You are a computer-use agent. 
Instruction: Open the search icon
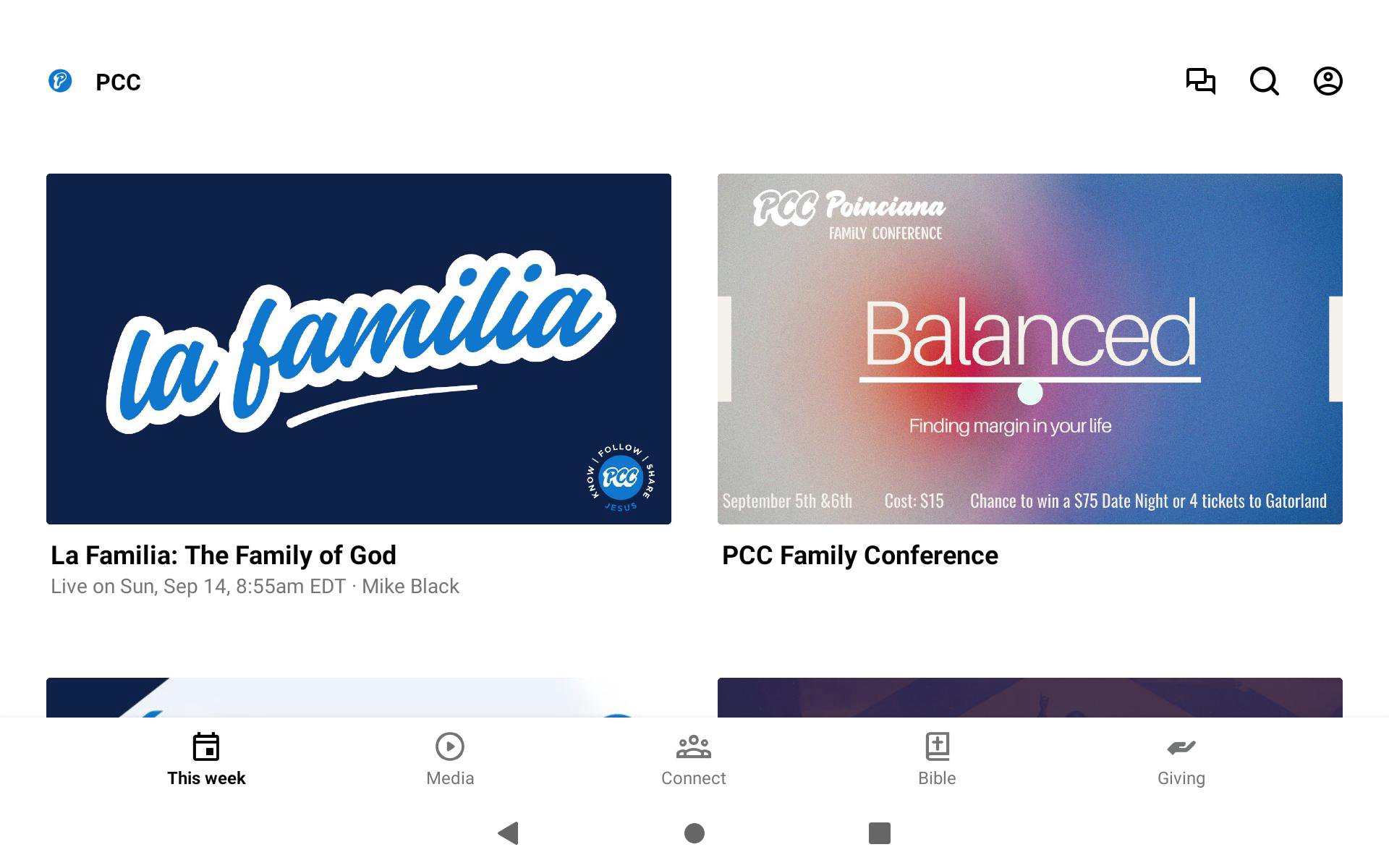coord(1264,81)
